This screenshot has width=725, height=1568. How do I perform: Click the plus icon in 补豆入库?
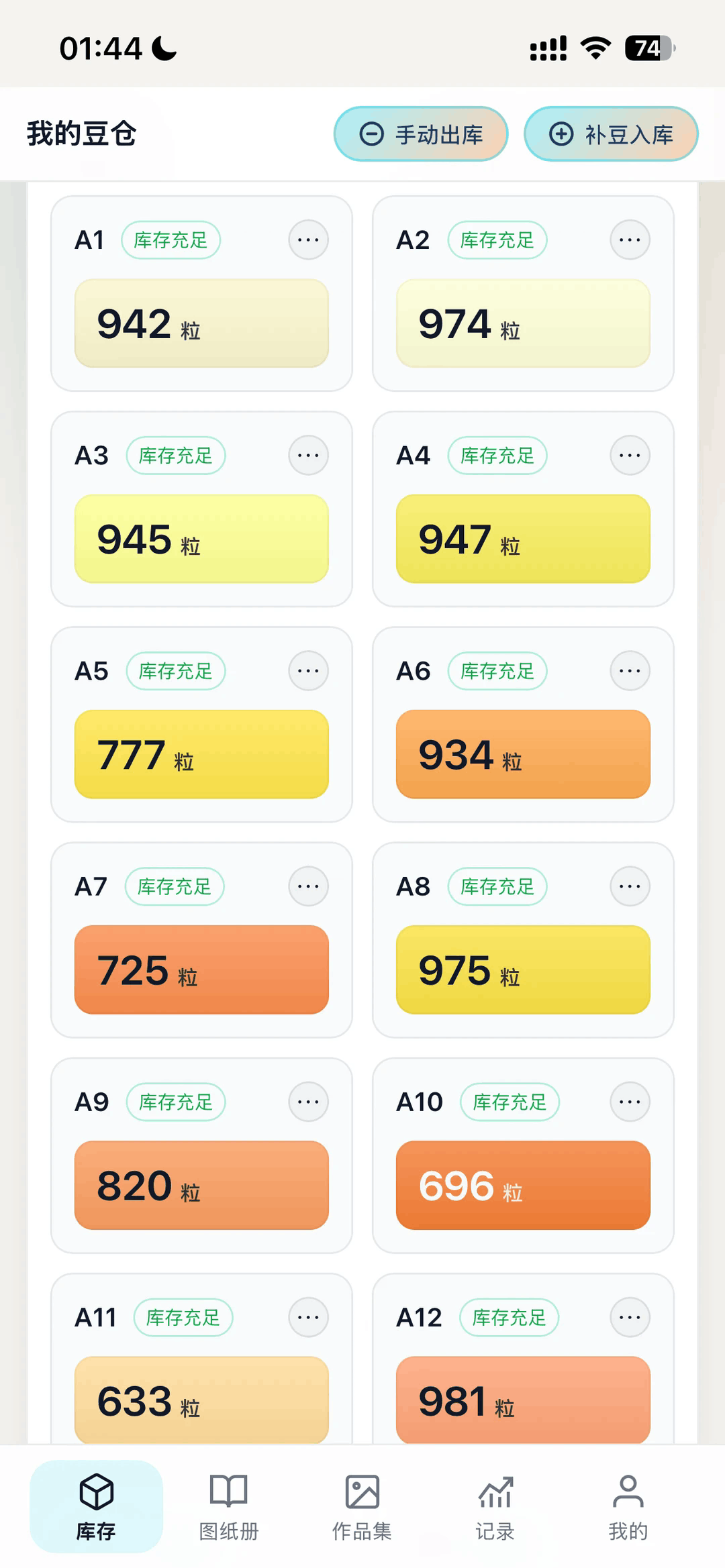(x=561, y=134)
